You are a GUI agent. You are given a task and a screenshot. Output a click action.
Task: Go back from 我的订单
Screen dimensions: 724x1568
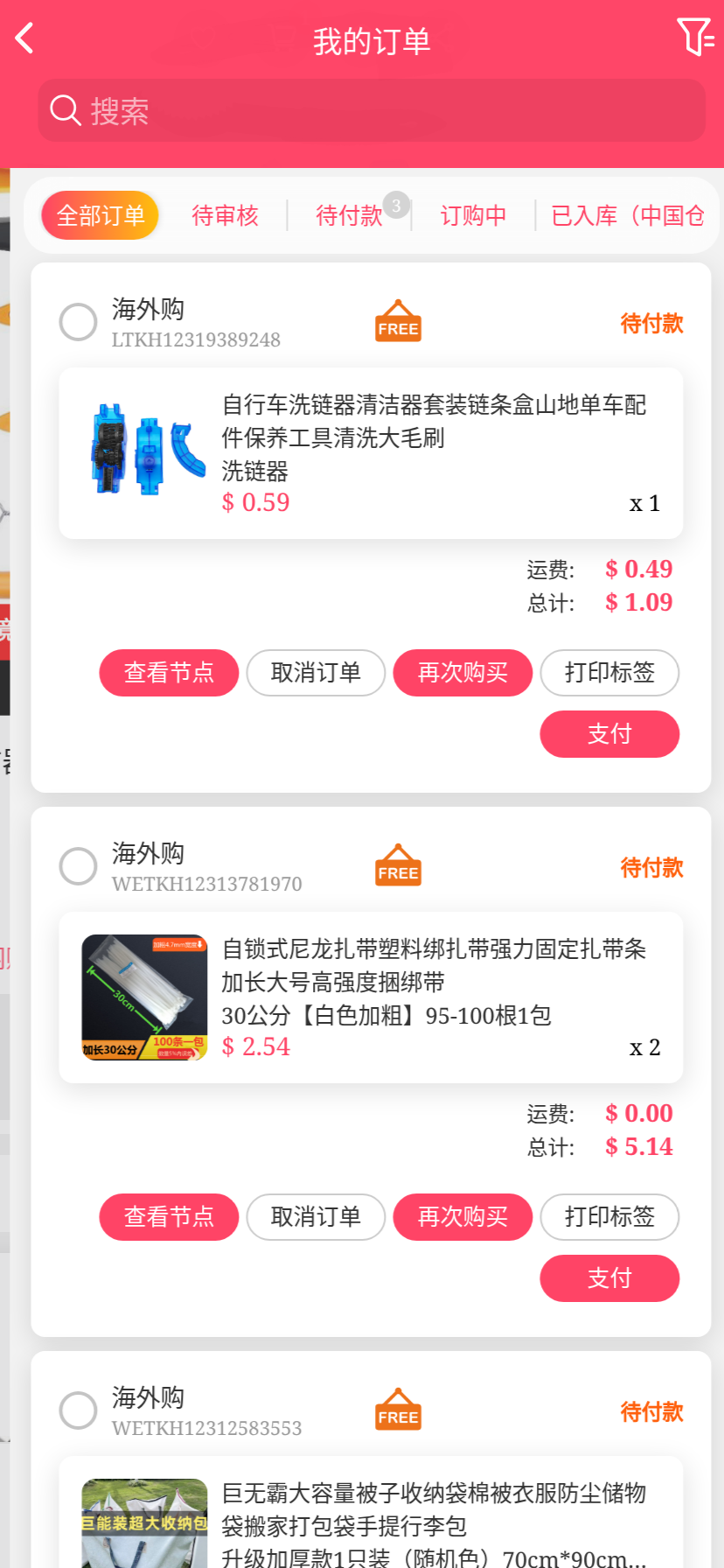pos(25,38)
